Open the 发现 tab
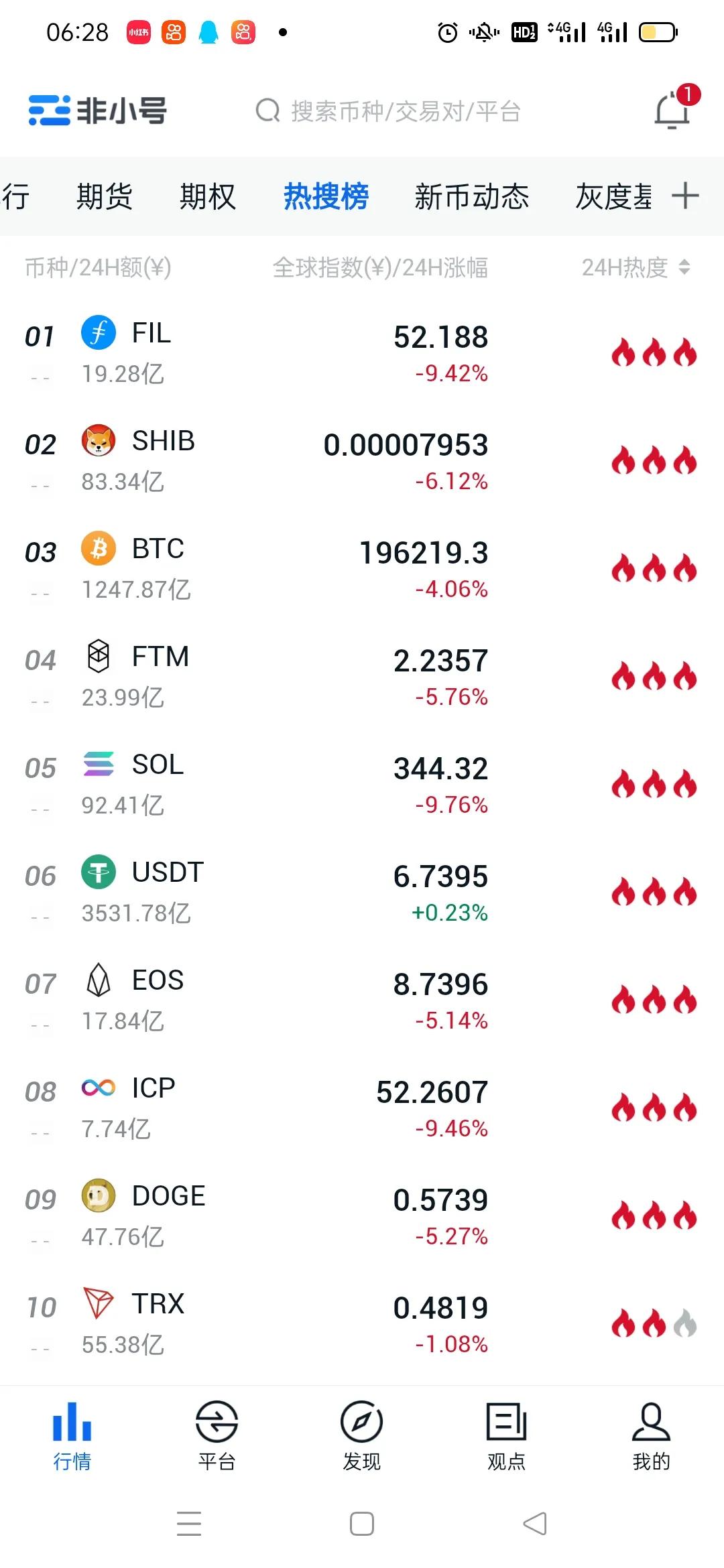This screenshot has height=1568, width=724. pyautogui.click(x=361, y=1435)
